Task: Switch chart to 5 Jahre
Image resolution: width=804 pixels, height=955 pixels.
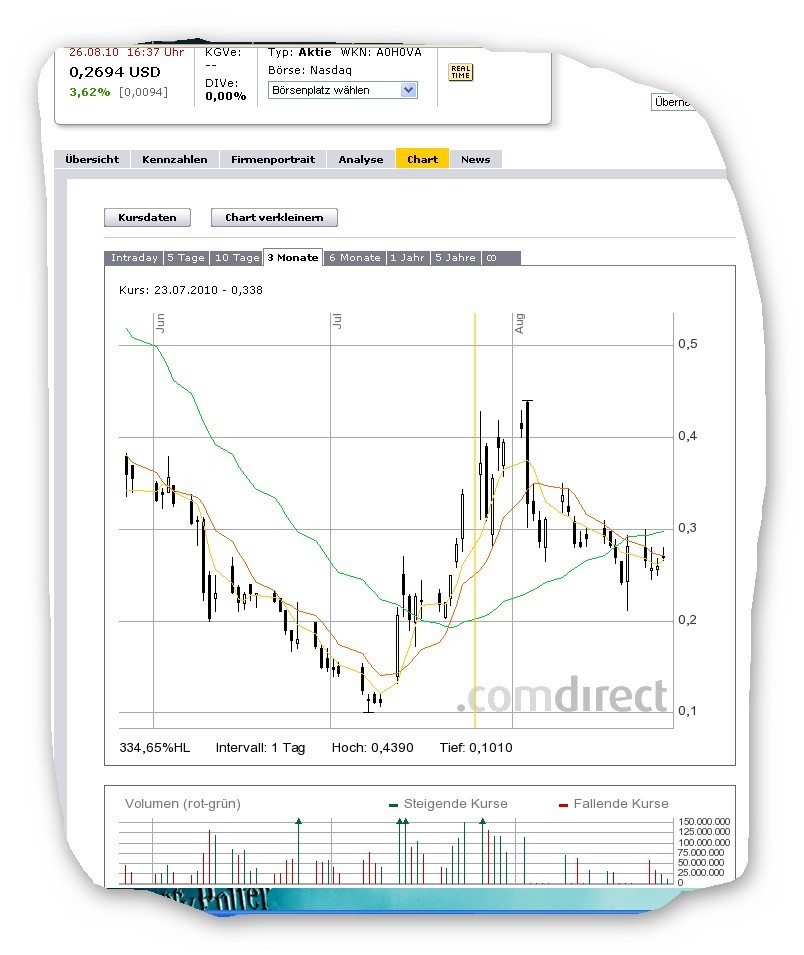Action: pyautogui.click(x=455, y=258)
